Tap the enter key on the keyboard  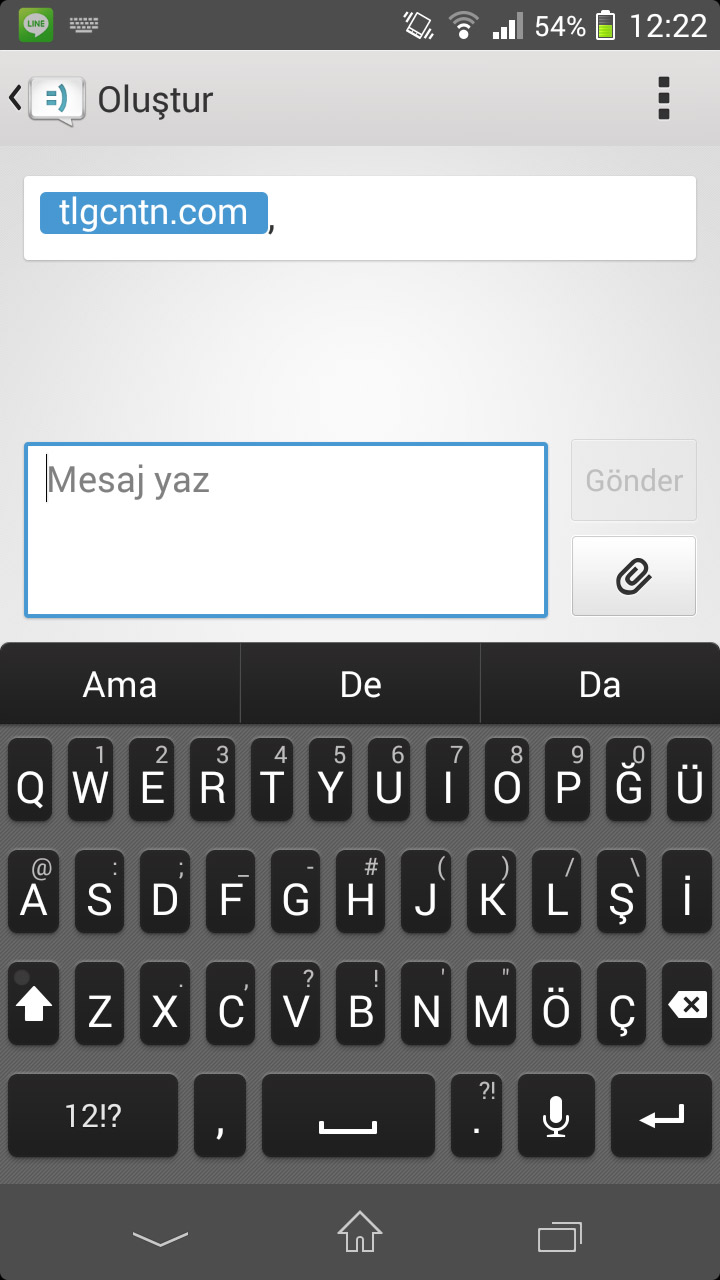coord(661,1116)
